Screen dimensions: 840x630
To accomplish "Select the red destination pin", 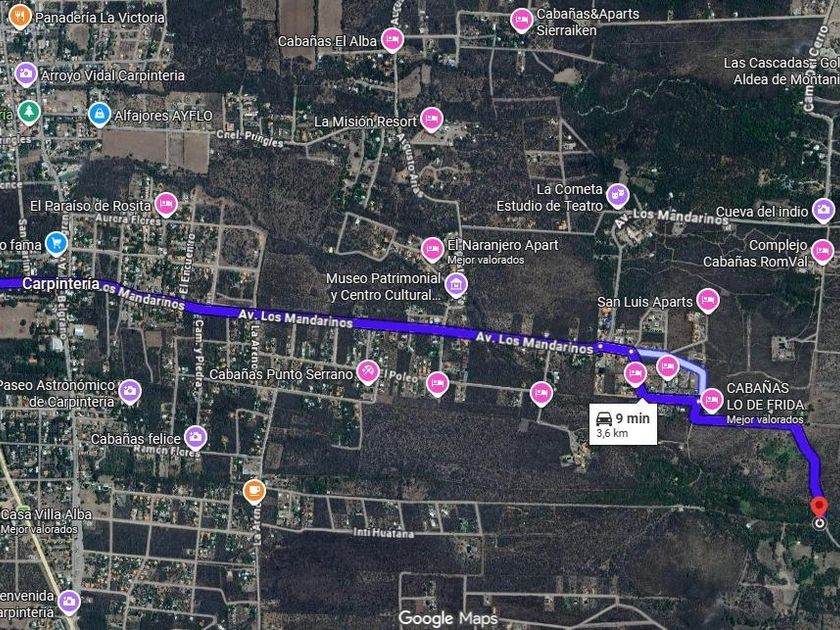I will click(x=819, y=507).
